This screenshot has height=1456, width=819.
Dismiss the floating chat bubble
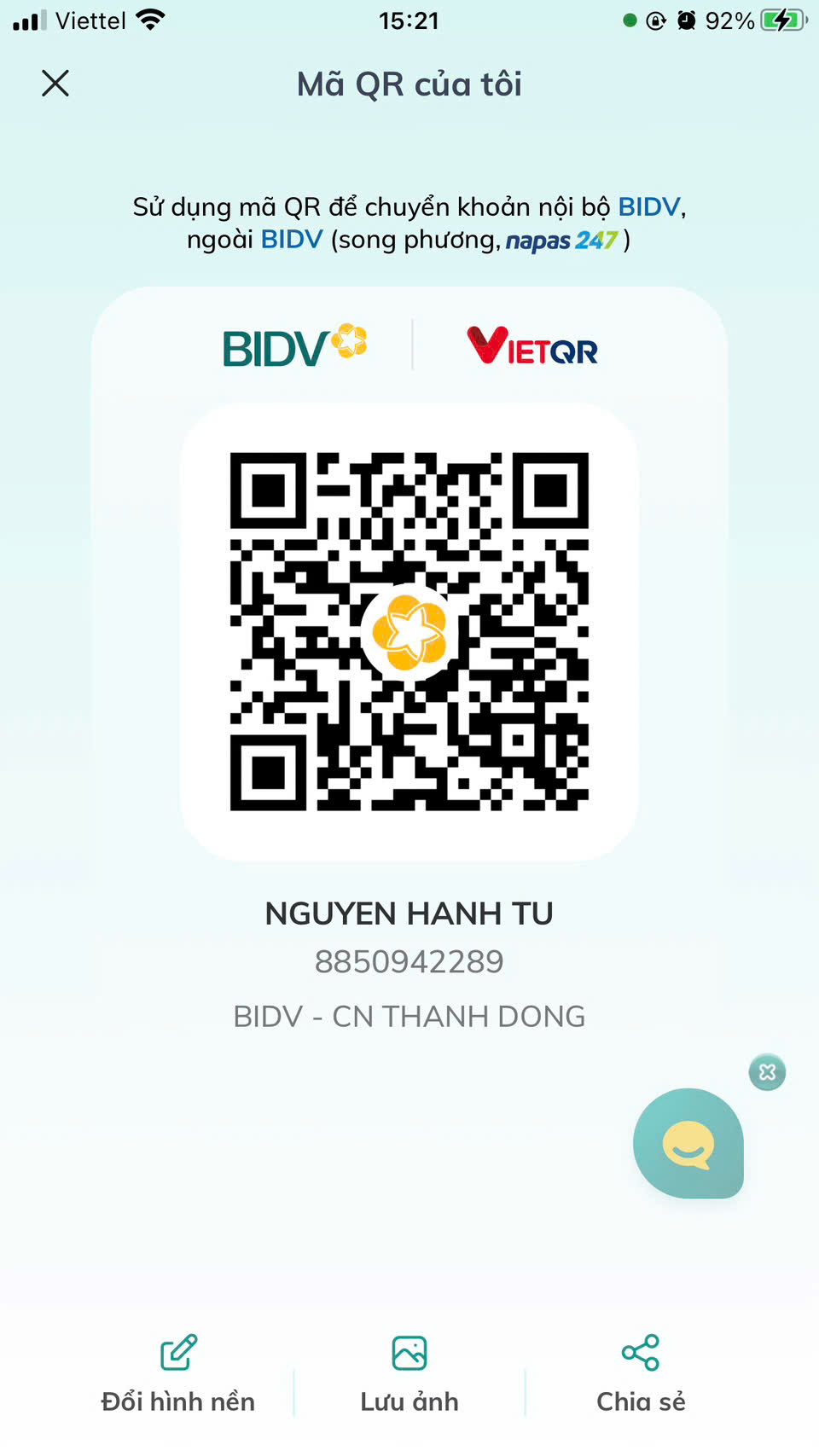767,1072
